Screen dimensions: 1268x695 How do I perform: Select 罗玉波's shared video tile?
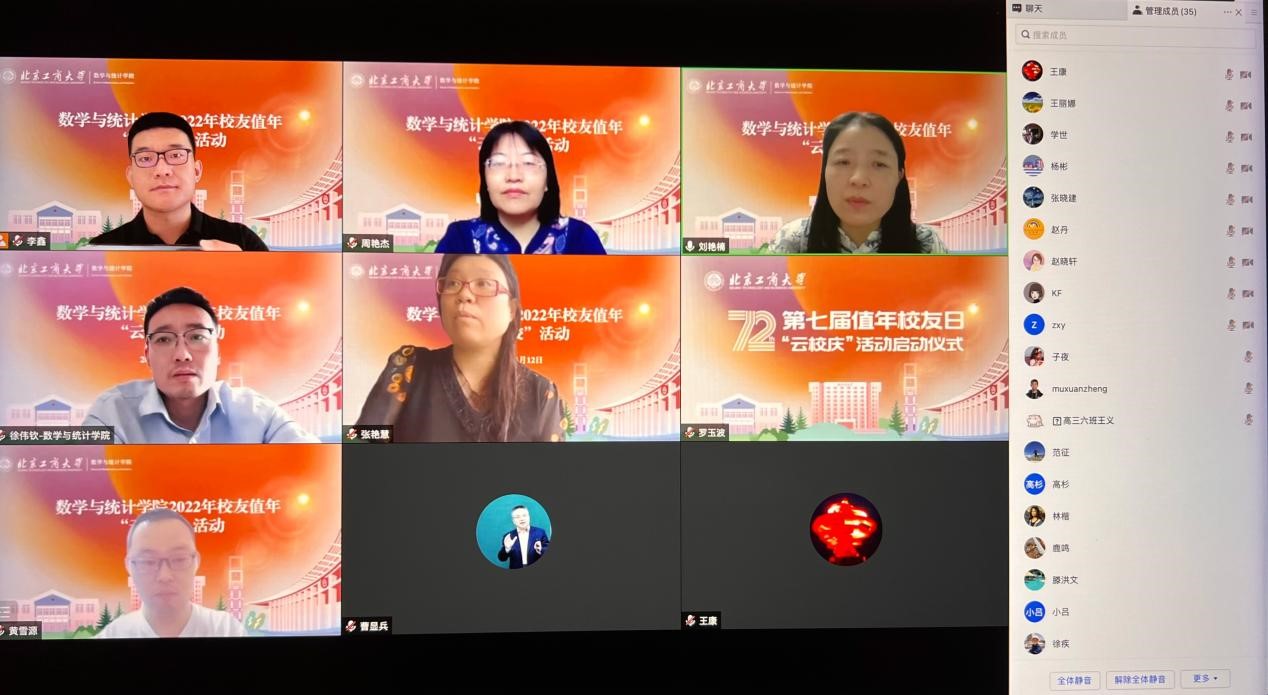coord(843,347)
